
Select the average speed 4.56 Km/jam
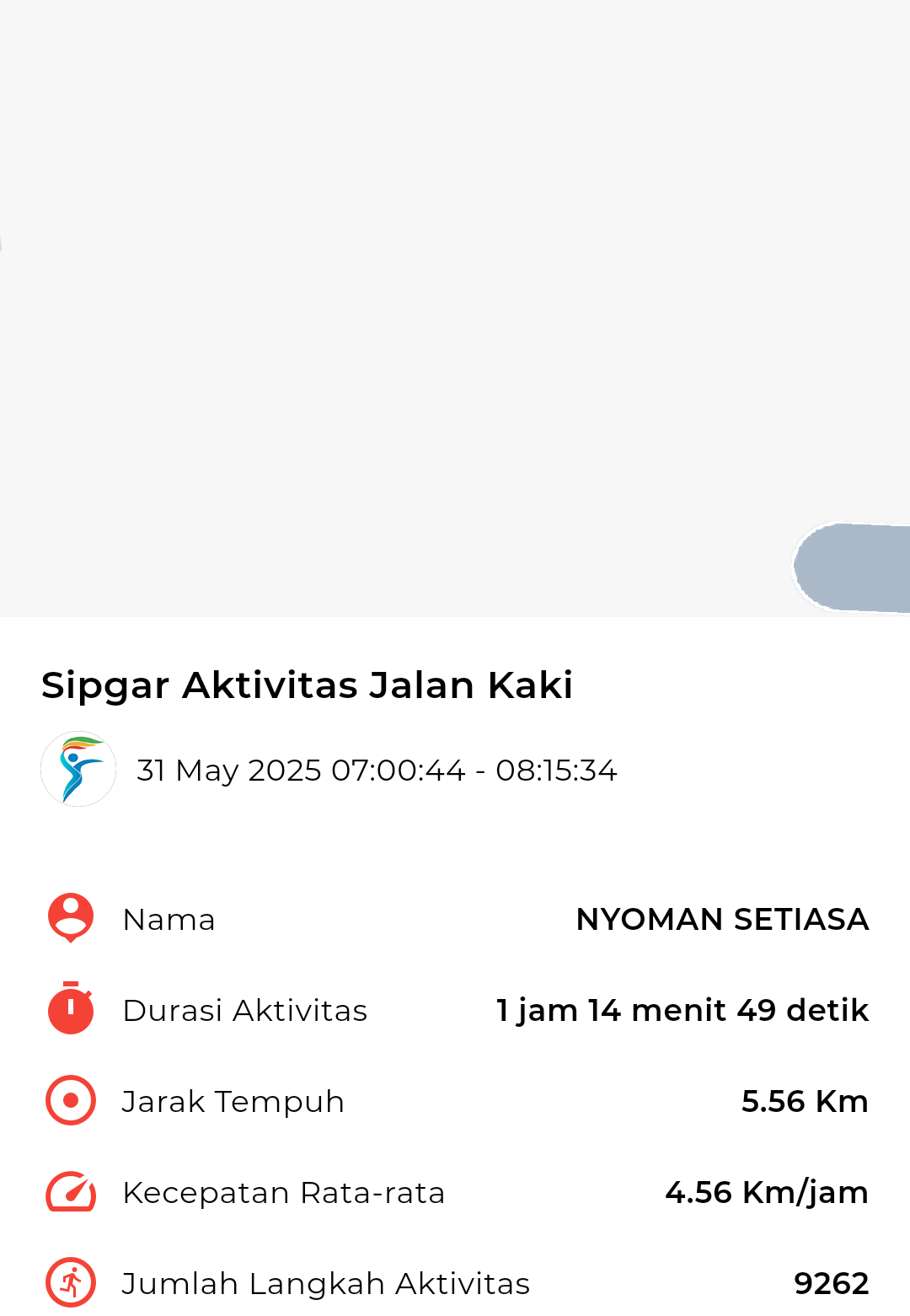[767, 1192]
